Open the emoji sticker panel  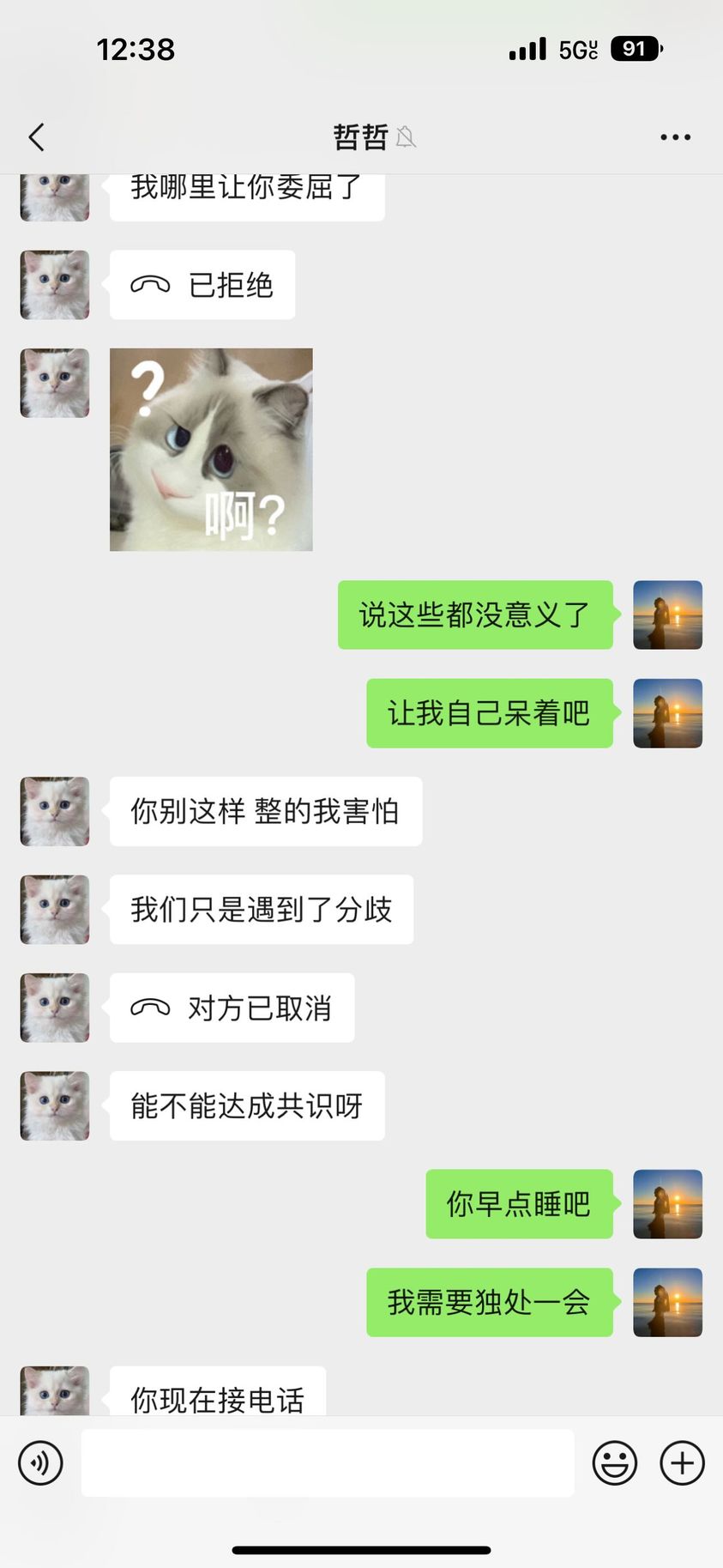pyautogui.click(x=614, y=1463)
